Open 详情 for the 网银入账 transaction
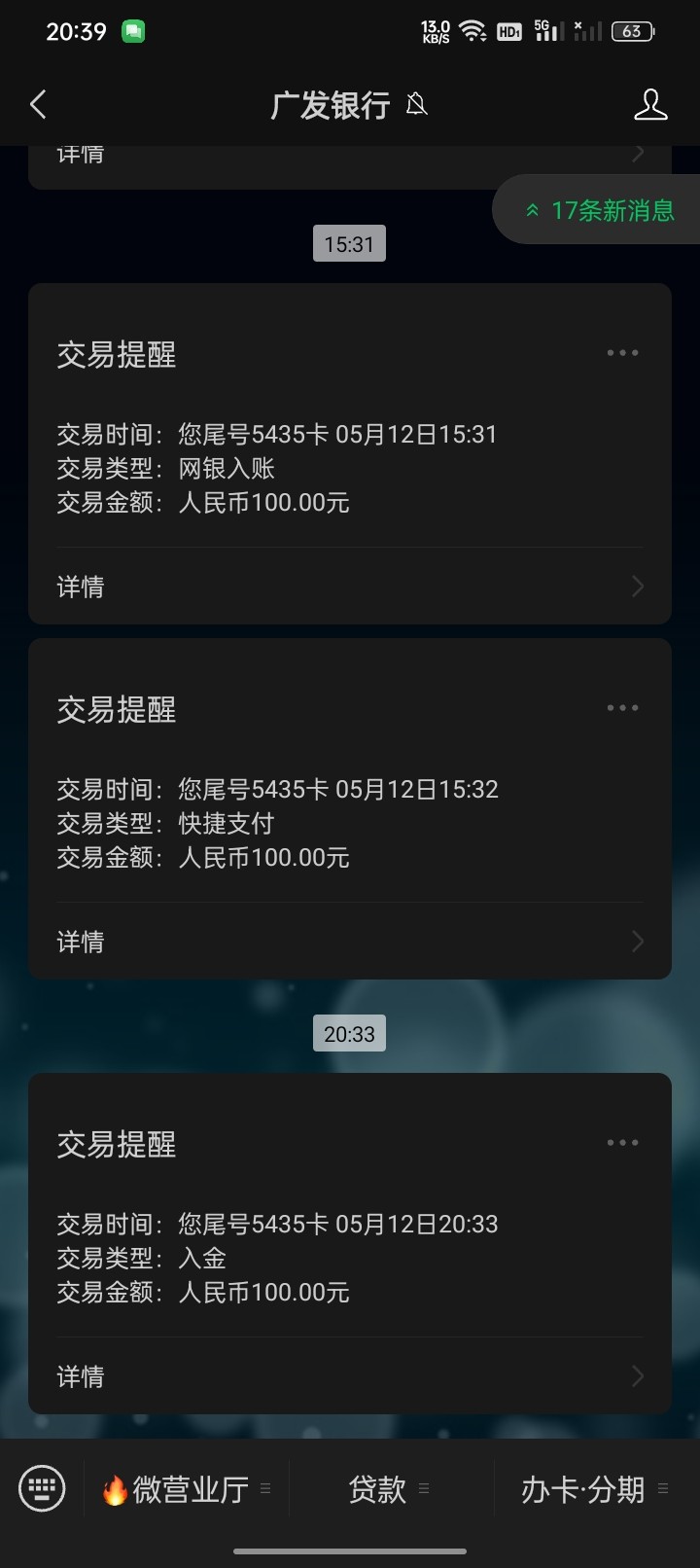Viewport: 700px width, 1568px height. coord(350,587)
